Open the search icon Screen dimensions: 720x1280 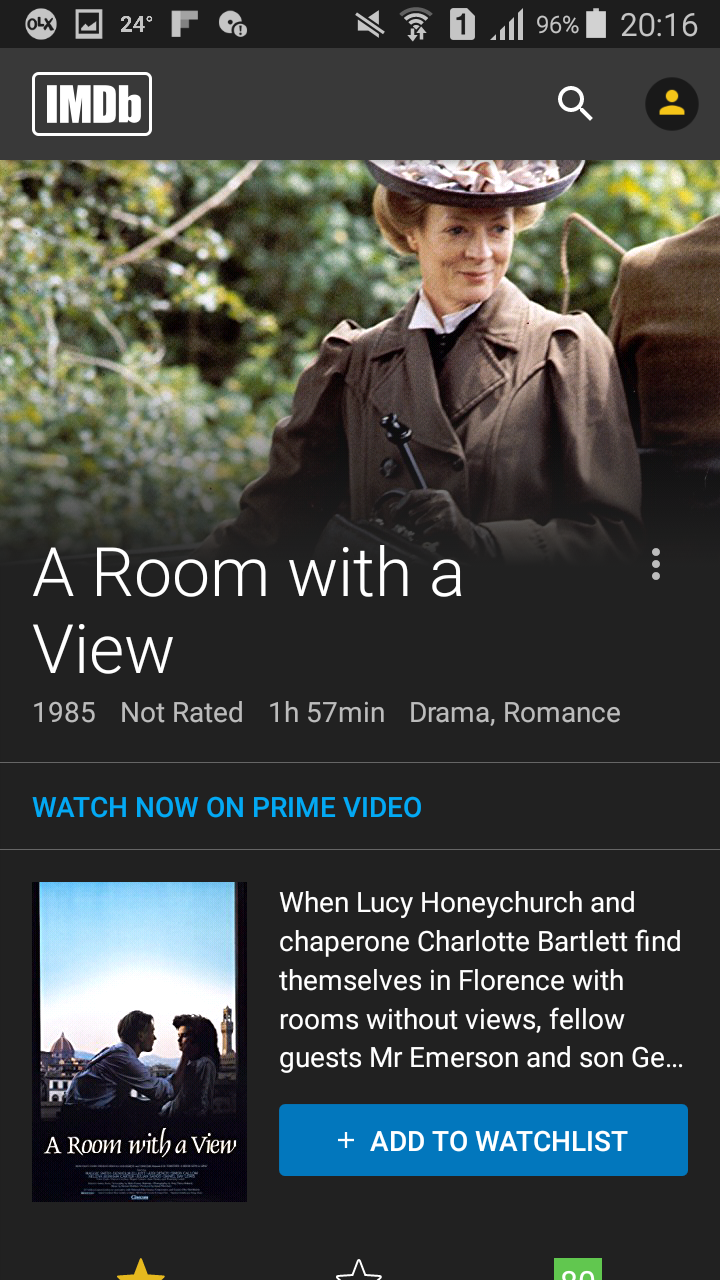click(x=575, y=103)
